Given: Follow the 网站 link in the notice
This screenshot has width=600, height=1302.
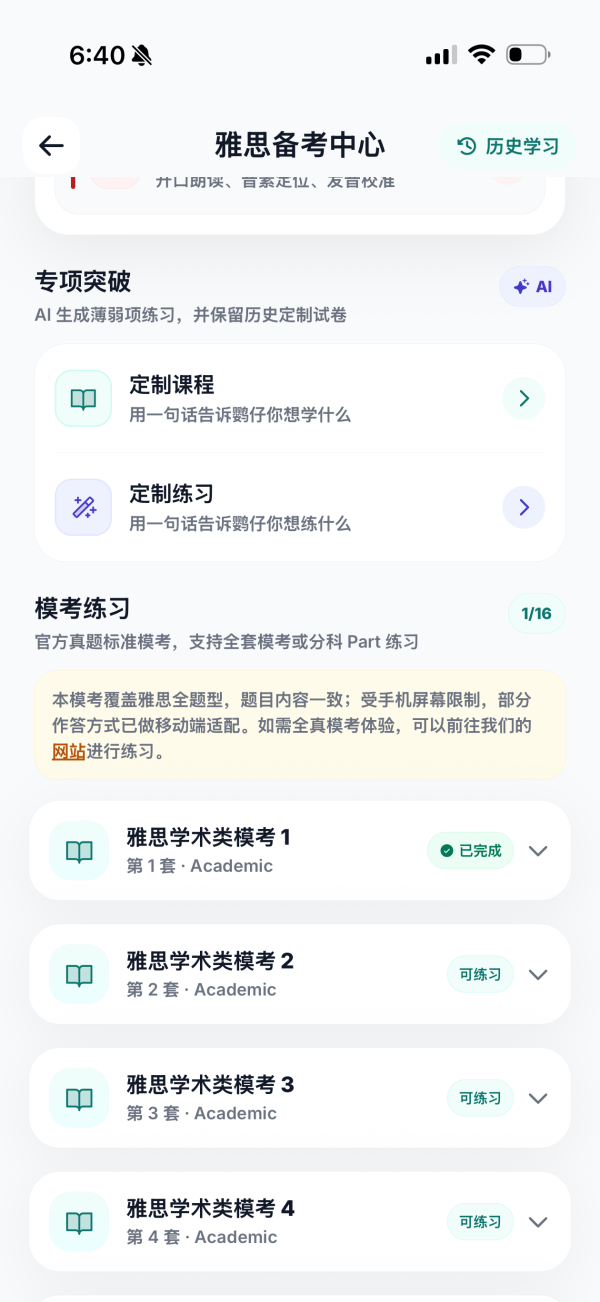Looking at the screenshot, I should click(x=68, y=751).
